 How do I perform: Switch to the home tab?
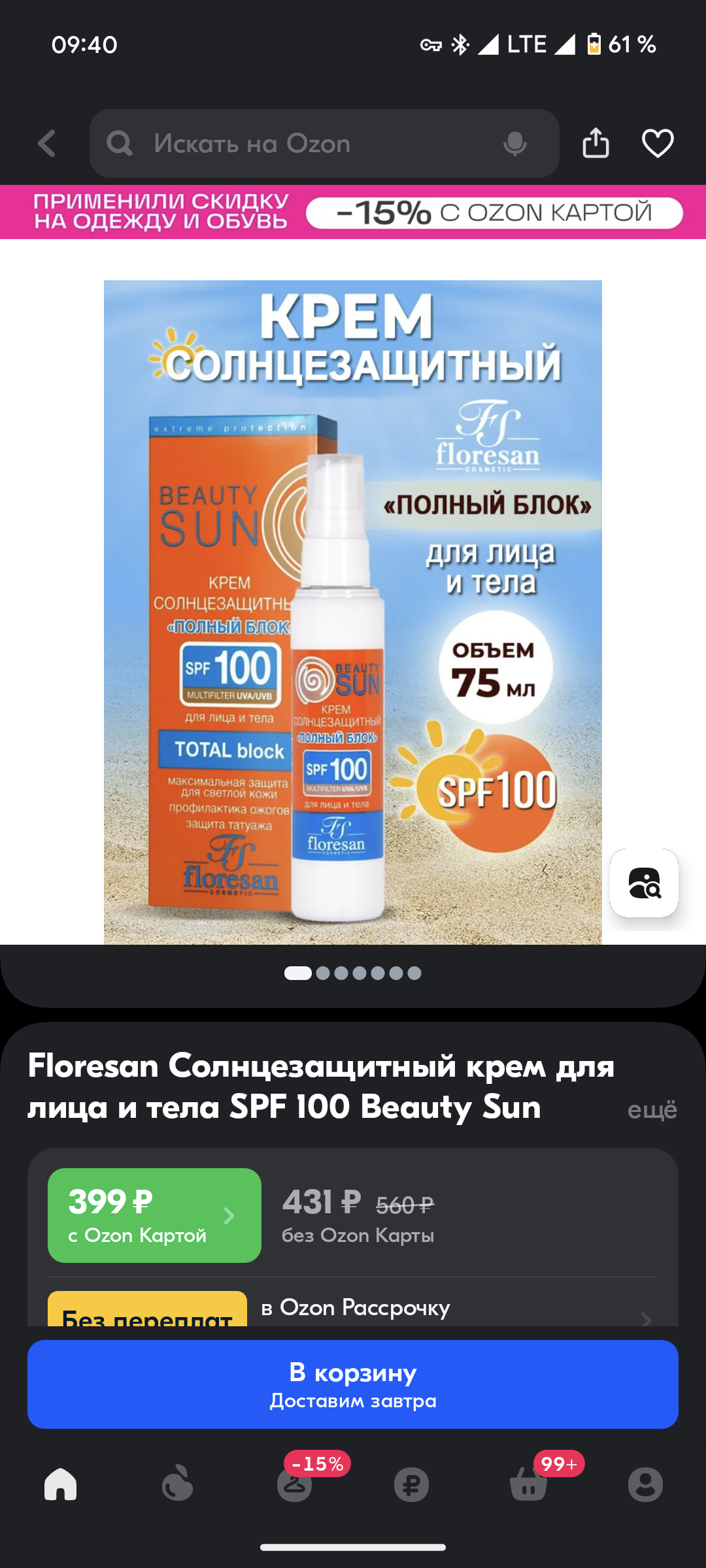(x=60, y=1484)
